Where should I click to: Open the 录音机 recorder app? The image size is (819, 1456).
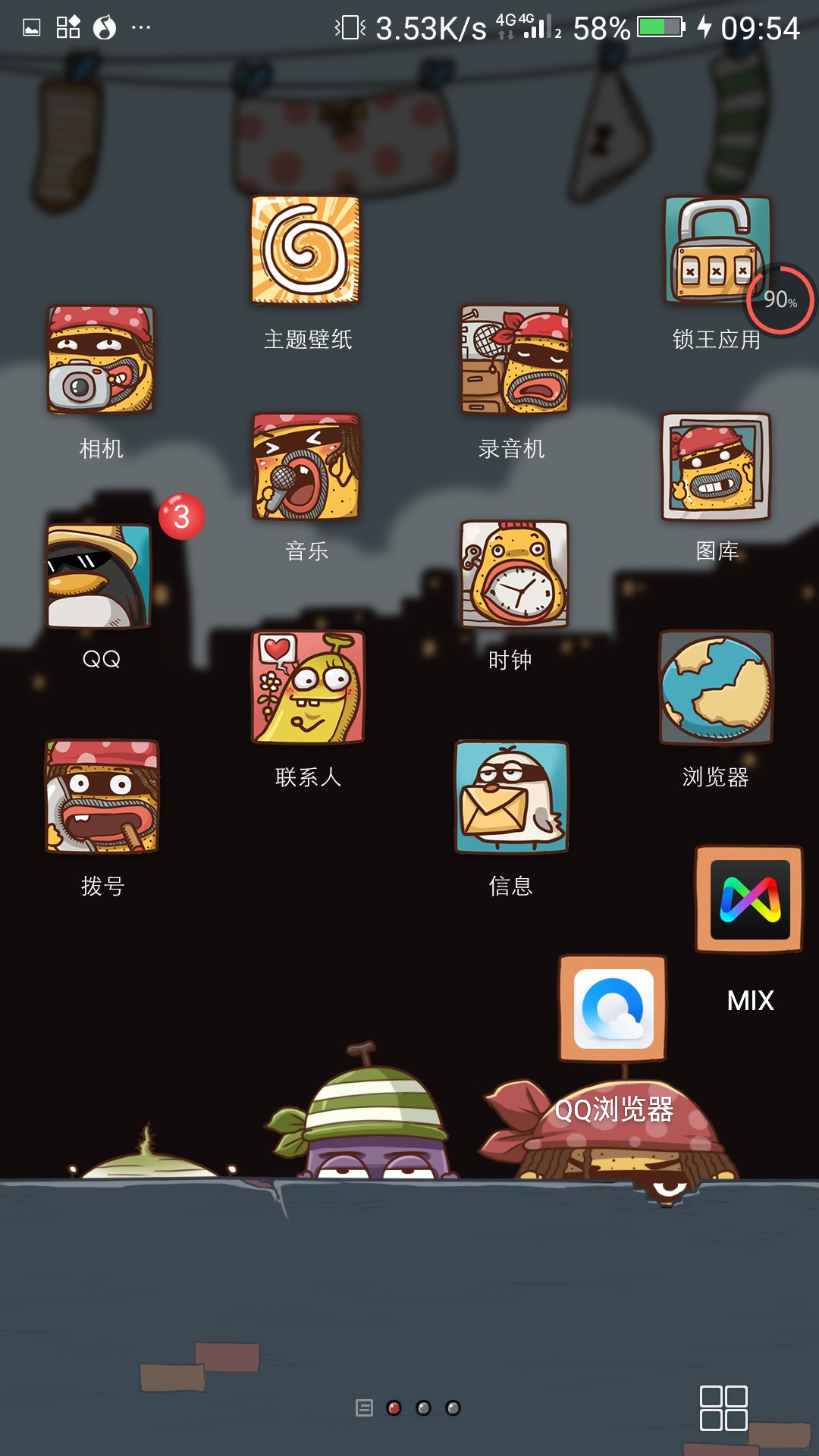pos(515,360)
